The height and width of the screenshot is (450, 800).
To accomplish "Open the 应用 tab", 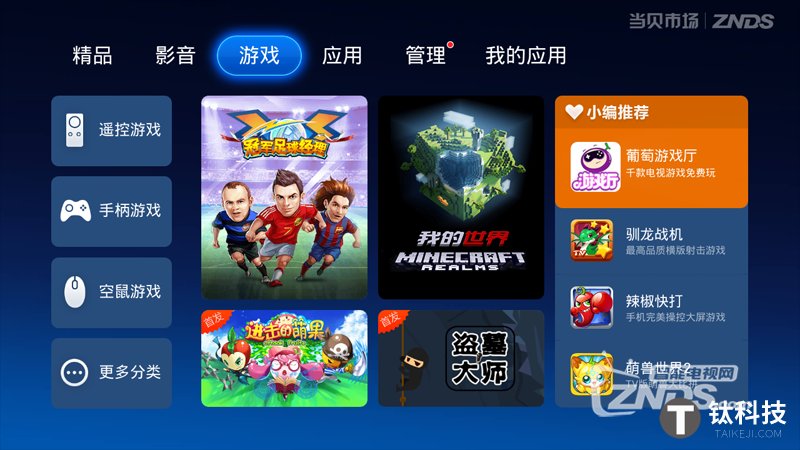I will pyautogui.click(x=342, y=56).
